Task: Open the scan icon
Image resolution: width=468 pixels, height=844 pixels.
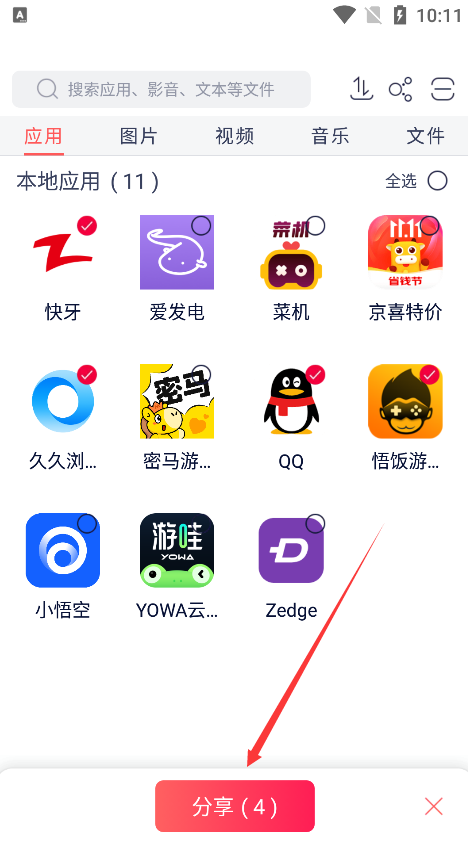Action: [443, 89]
